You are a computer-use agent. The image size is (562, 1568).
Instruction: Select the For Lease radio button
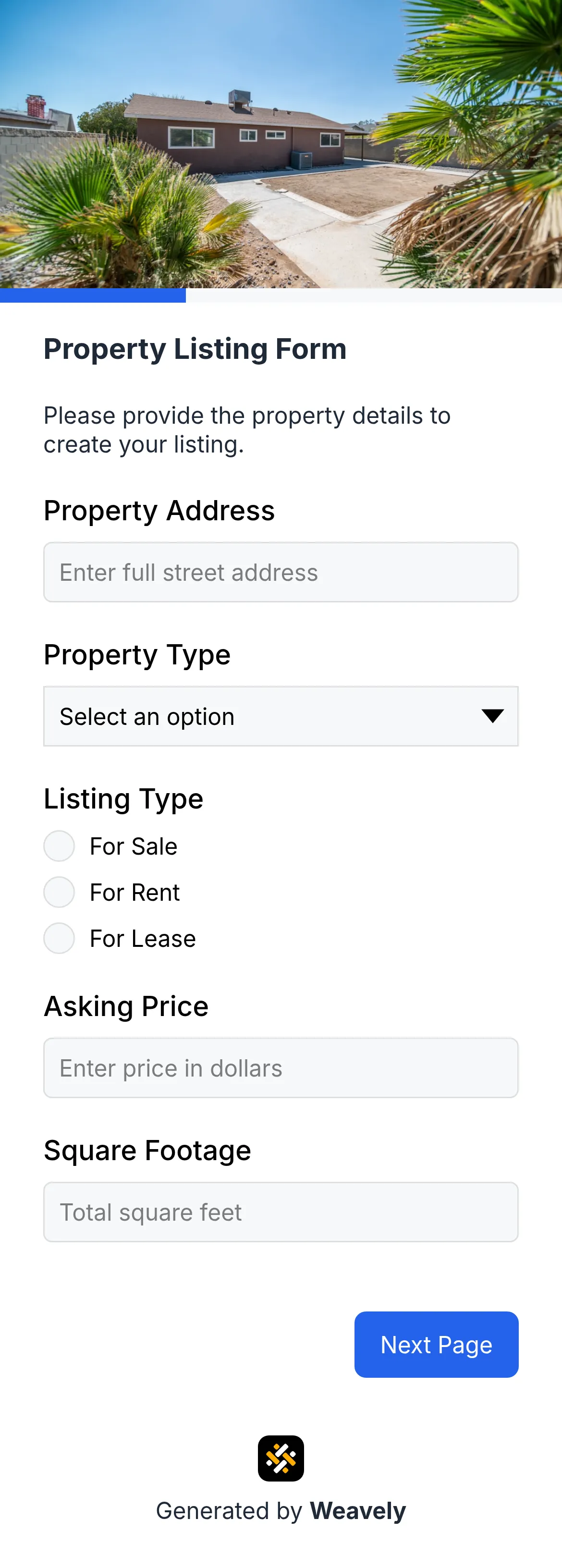[x=59, y=938]
